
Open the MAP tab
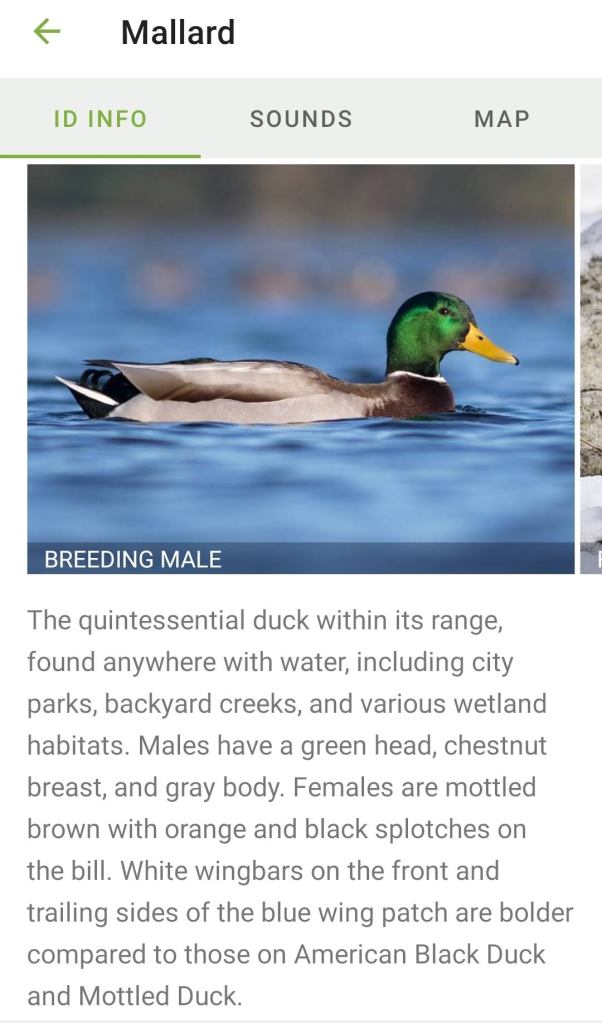pyautogui.click(x=501, y=119)
